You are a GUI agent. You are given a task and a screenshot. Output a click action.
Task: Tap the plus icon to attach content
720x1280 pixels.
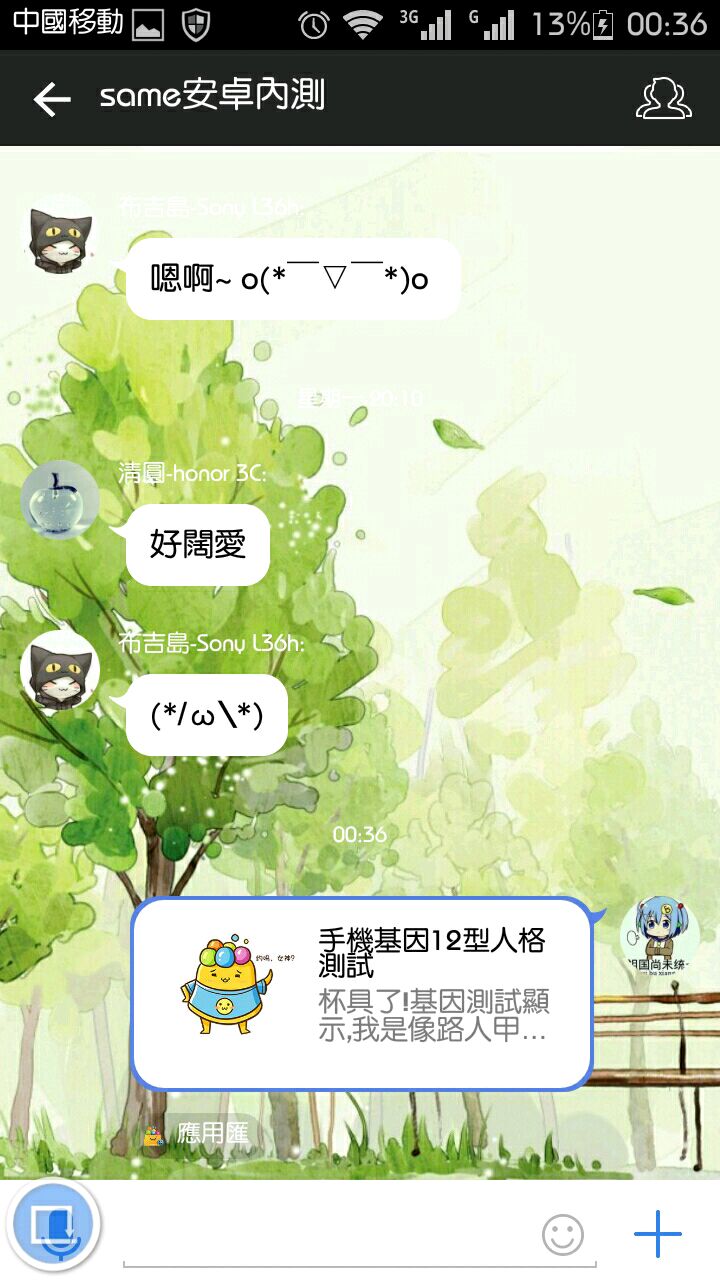click(658, 1233)
